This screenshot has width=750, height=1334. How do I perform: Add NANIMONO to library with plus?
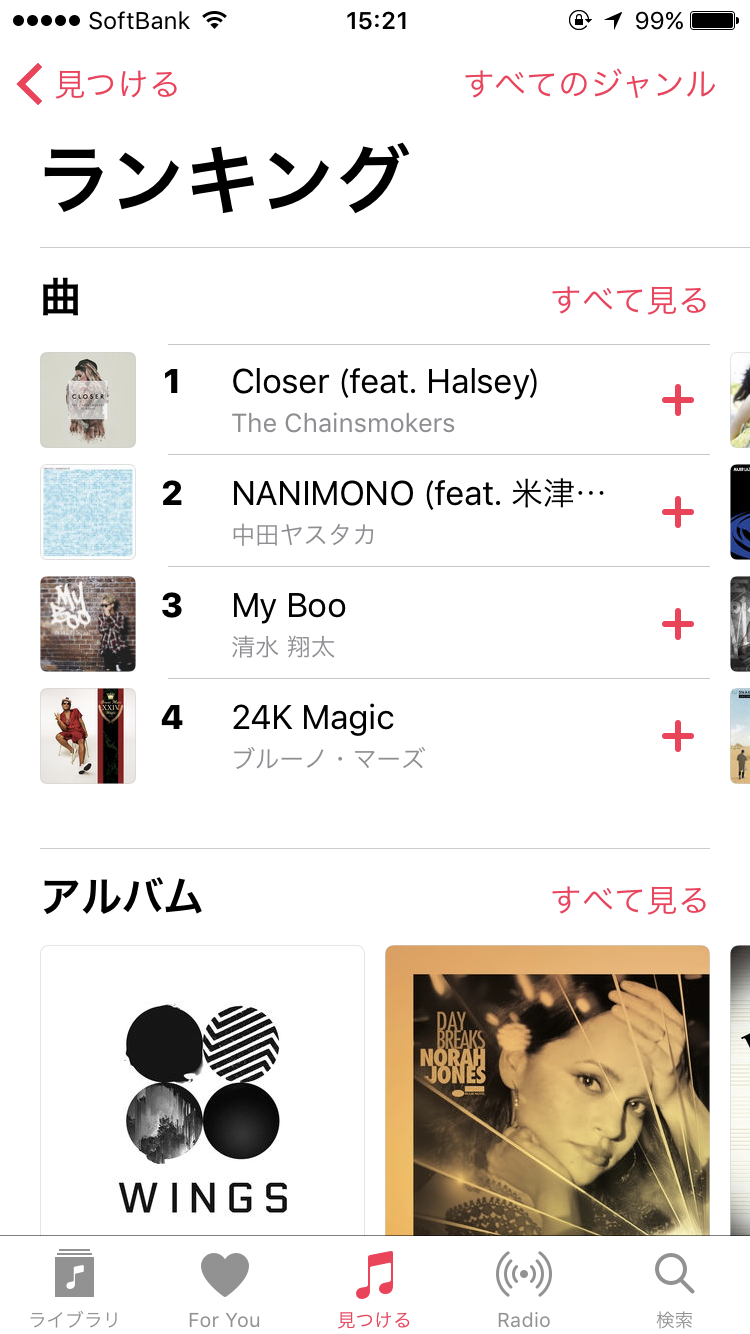[x=677, y=513]
